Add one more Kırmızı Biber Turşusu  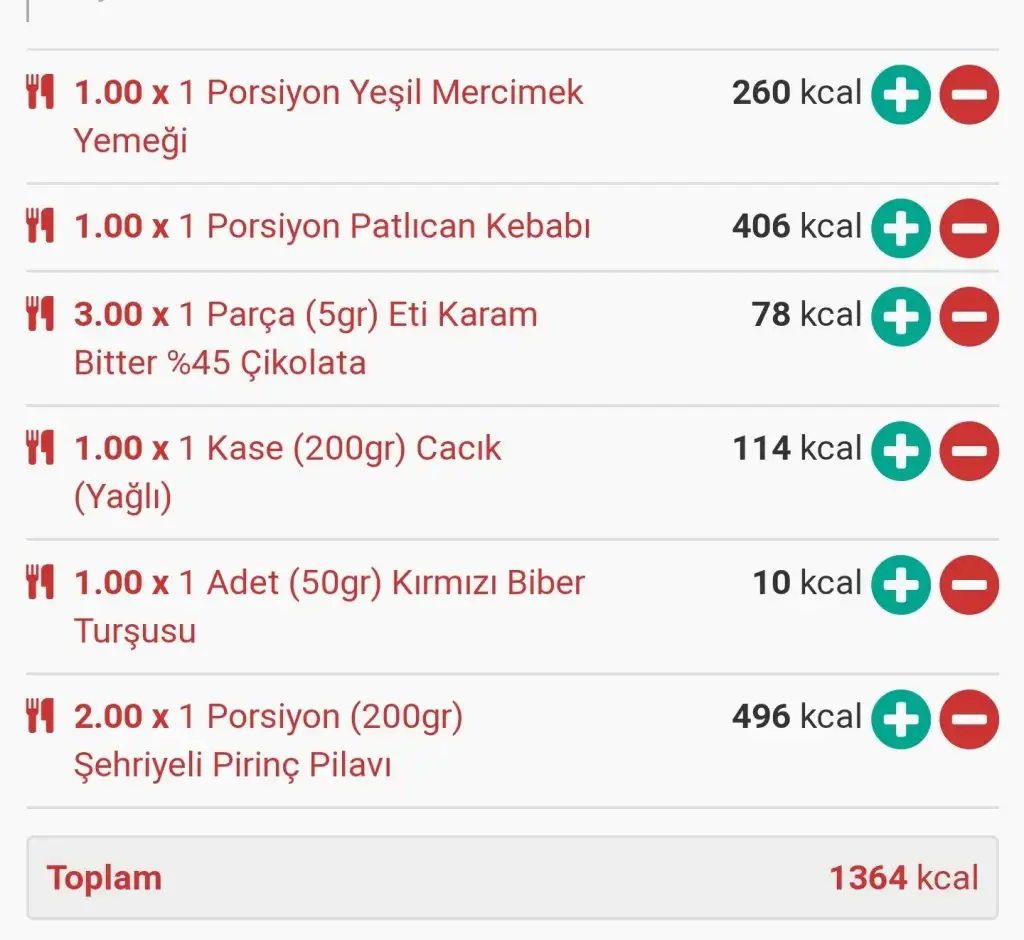click(901, 585)
